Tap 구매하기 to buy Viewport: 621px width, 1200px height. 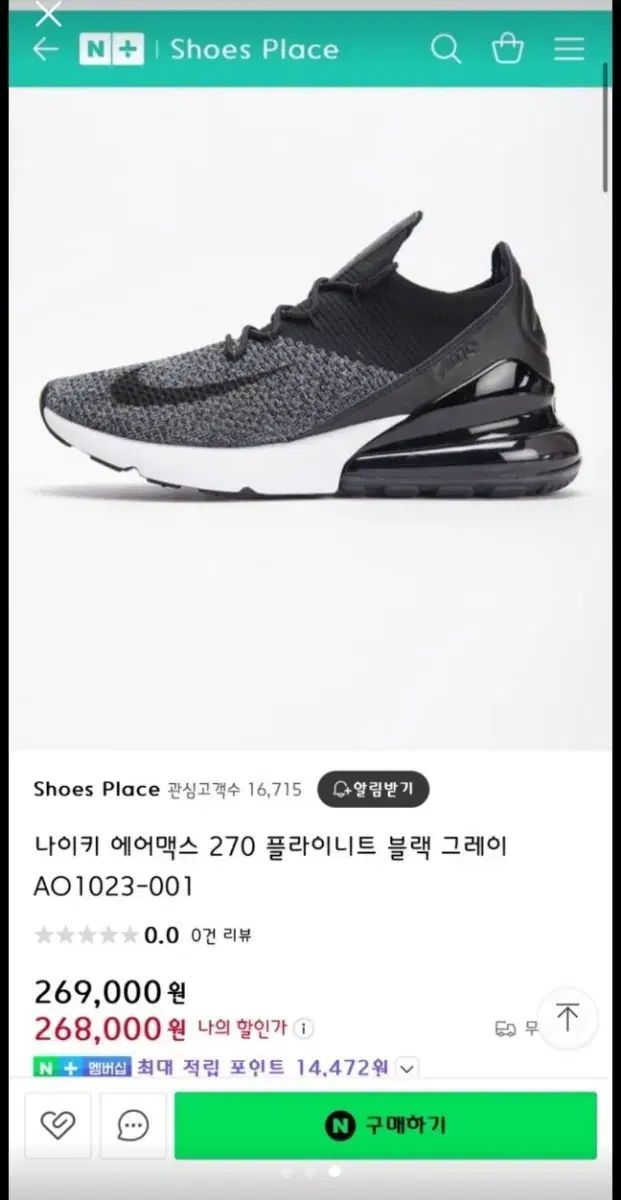tap(385, 1126)
